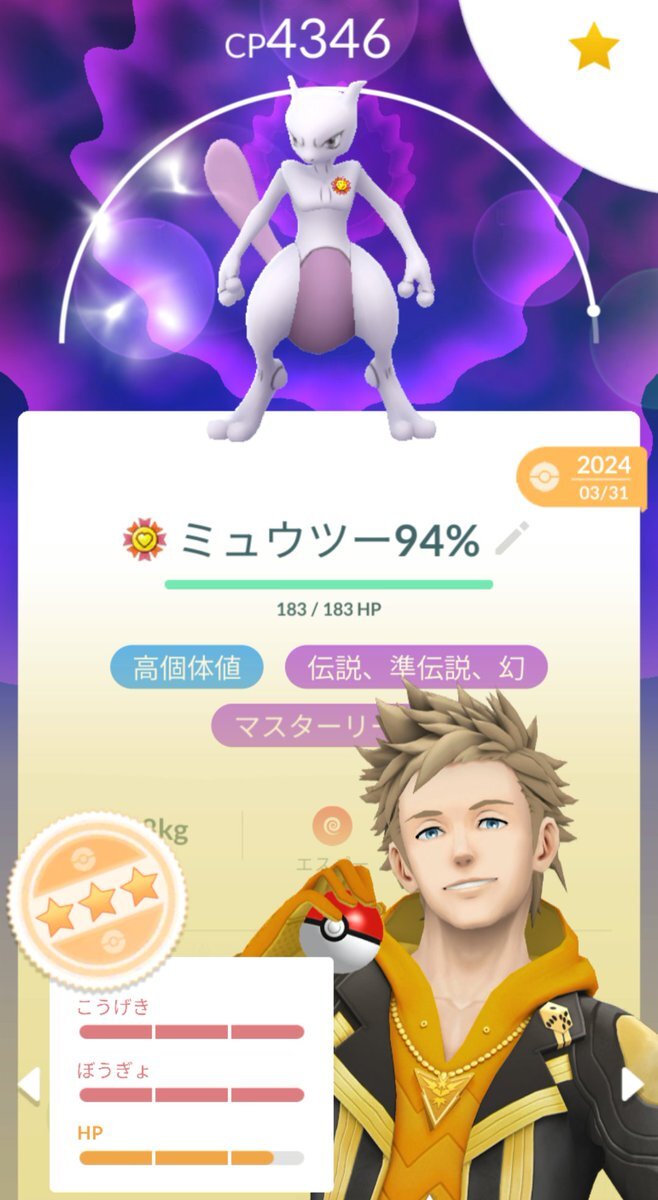Select the マスターリーグ tag chip

(x=300, y=724)
